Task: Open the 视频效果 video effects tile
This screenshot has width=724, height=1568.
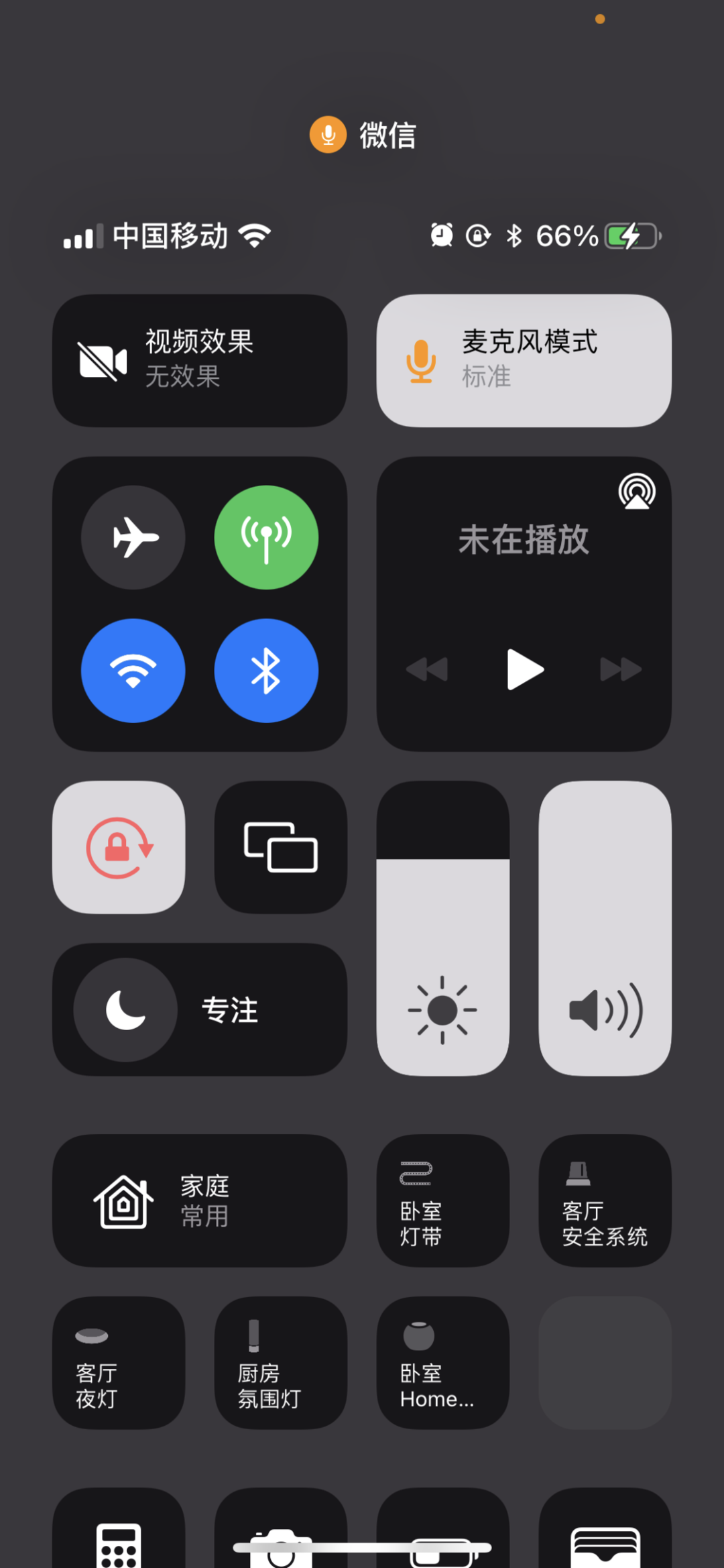Action: coord(199,360)
